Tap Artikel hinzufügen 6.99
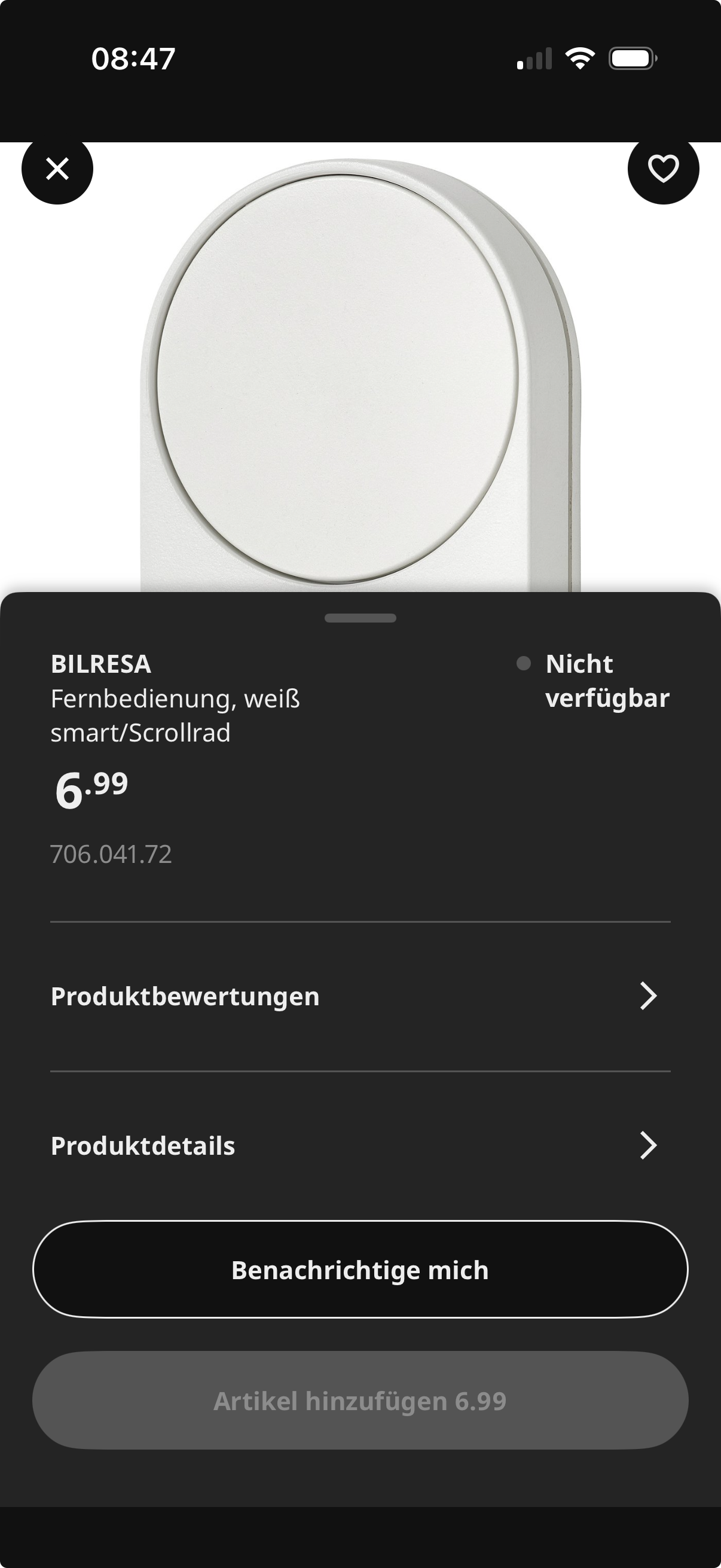Viewport: 721px width, 1568px height. point(360,1401)
